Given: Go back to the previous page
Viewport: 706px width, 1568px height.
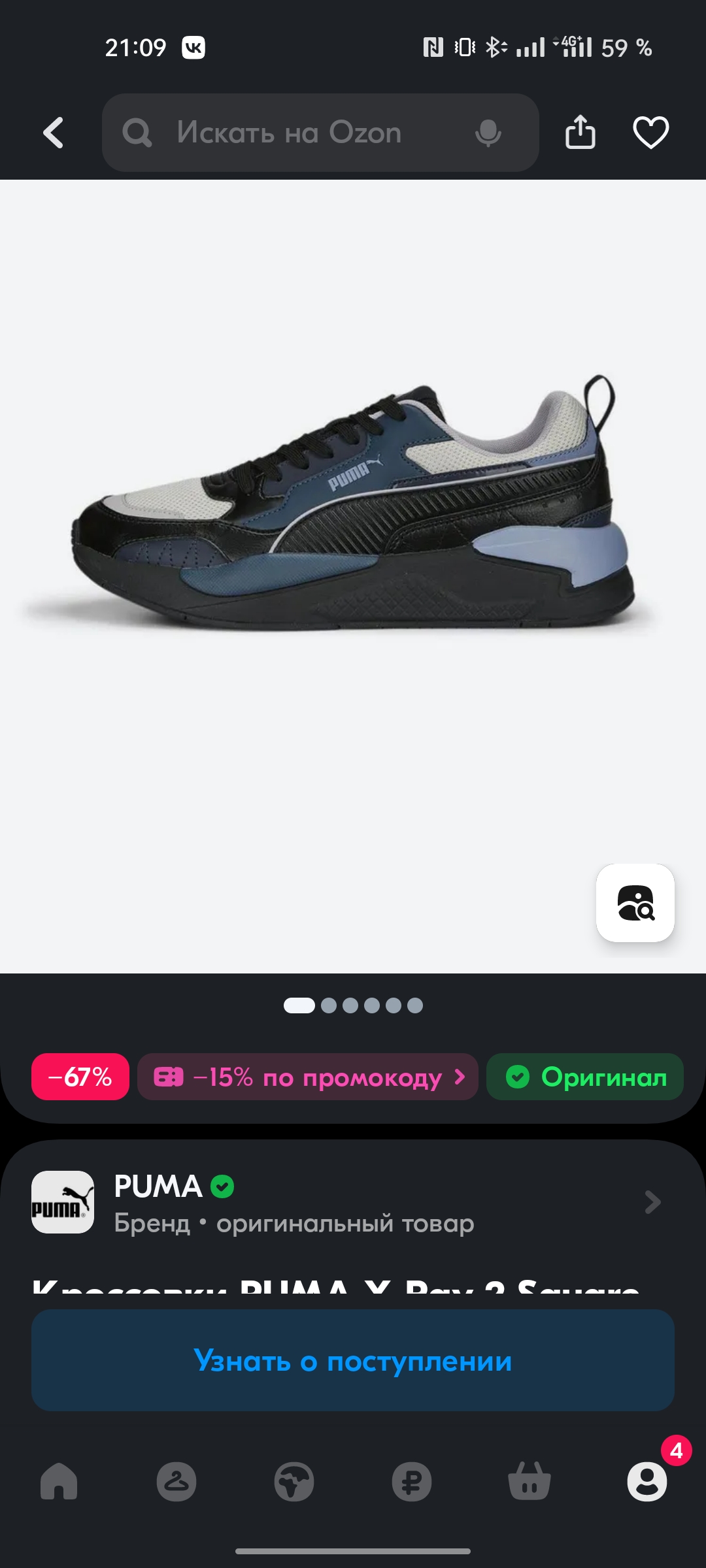Looking at the screenshot, I should pyautogui.click(x=54, y=133).
